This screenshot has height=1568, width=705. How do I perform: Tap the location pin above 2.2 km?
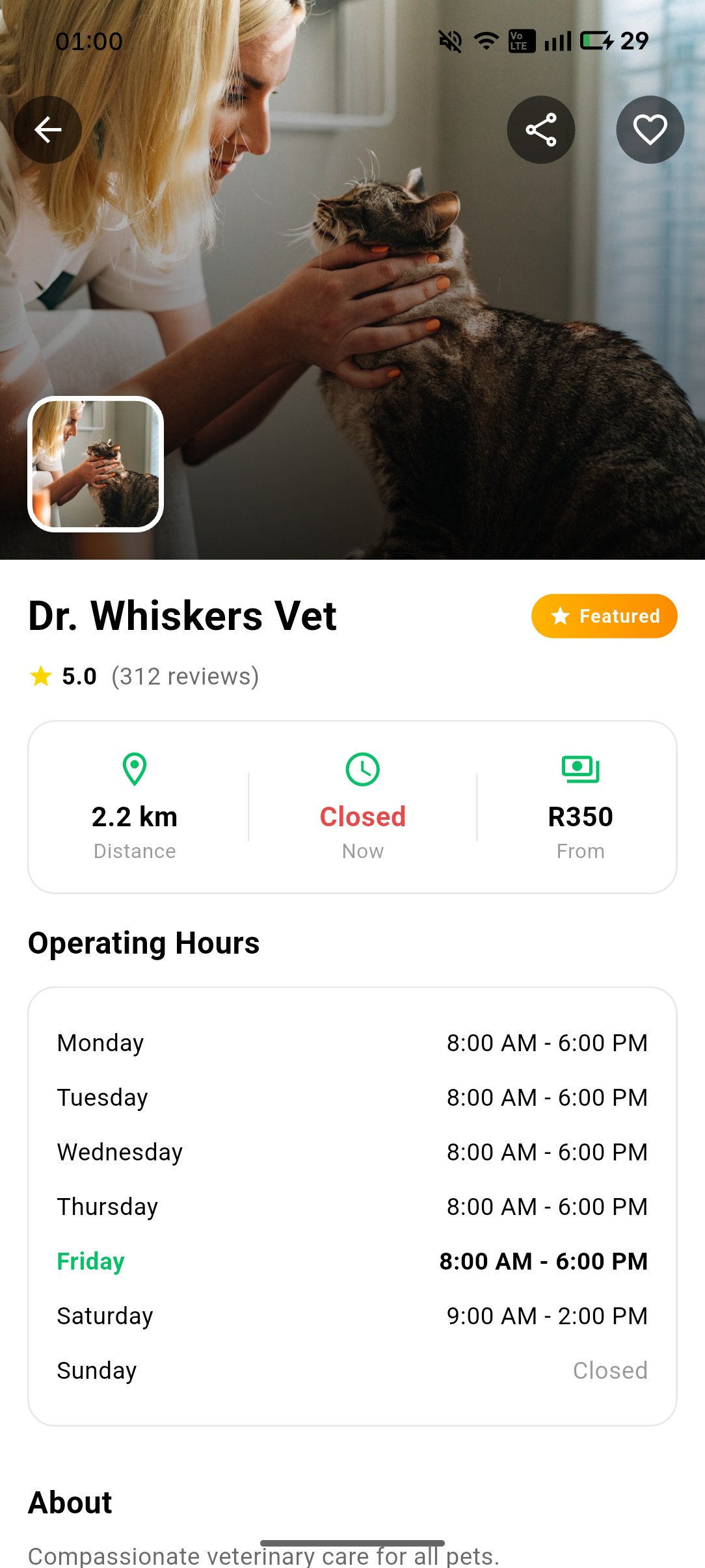[135, 770]
